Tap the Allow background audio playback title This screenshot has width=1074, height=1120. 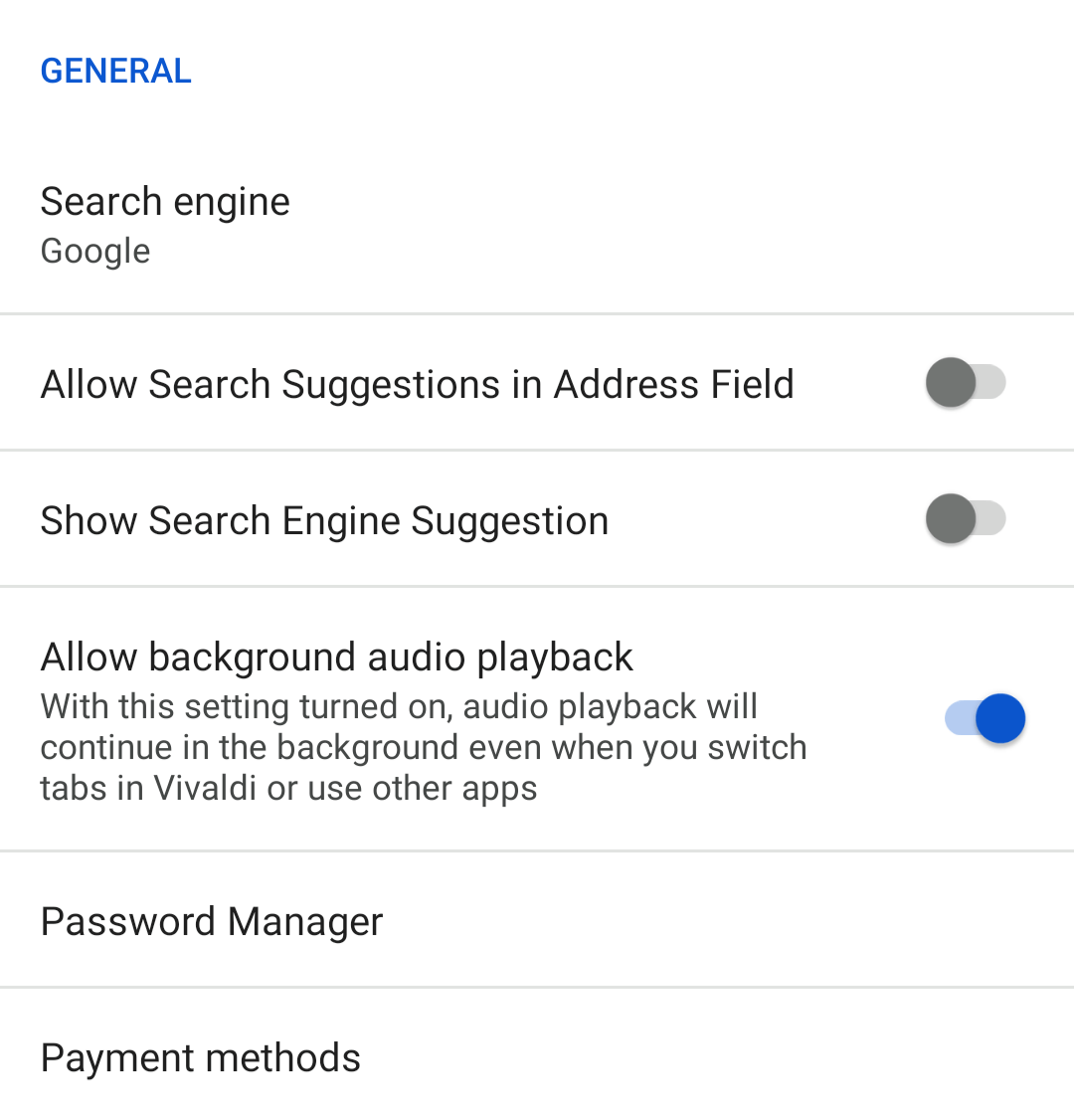coord(336,655)
